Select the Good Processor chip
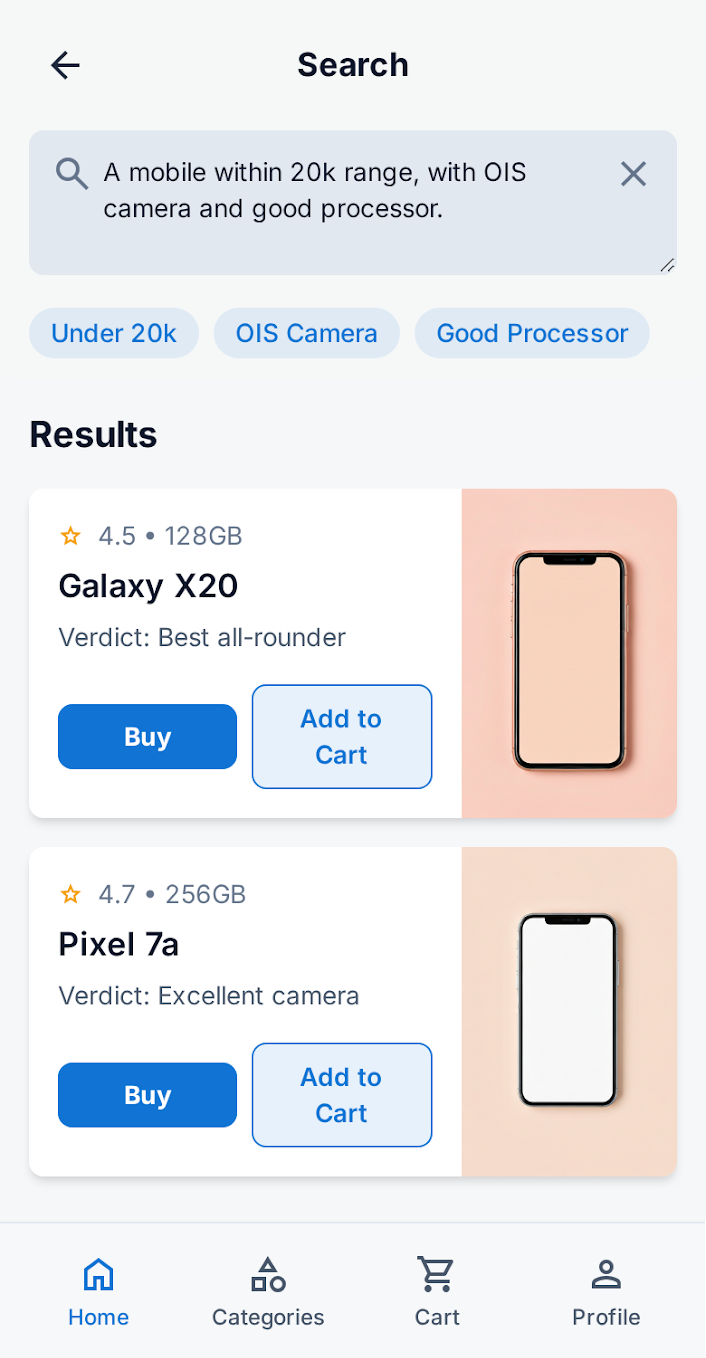Screen dimensions: 706x1358 click(x=532, y=333)
